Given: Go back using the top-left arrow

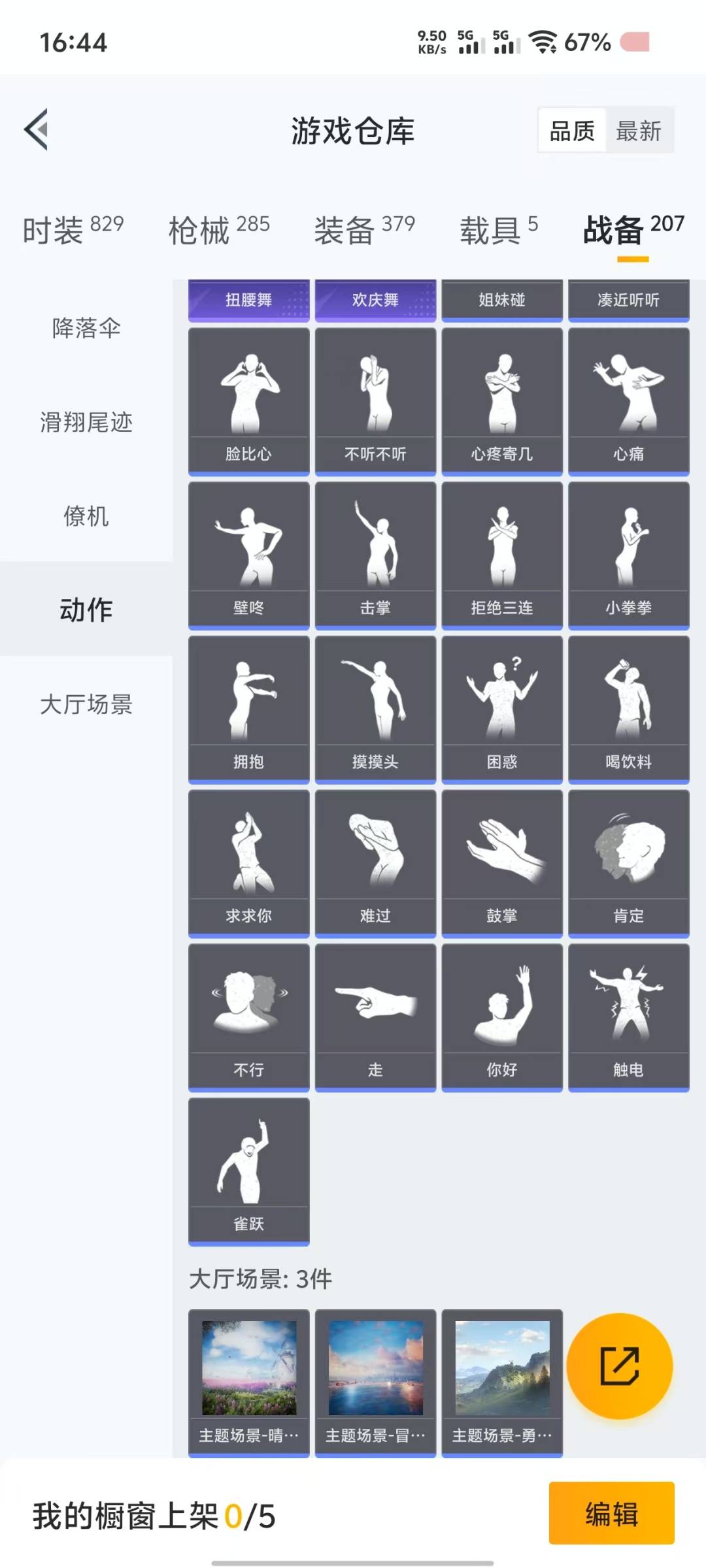Looking at the screenshot, I should tap(37, 129).
